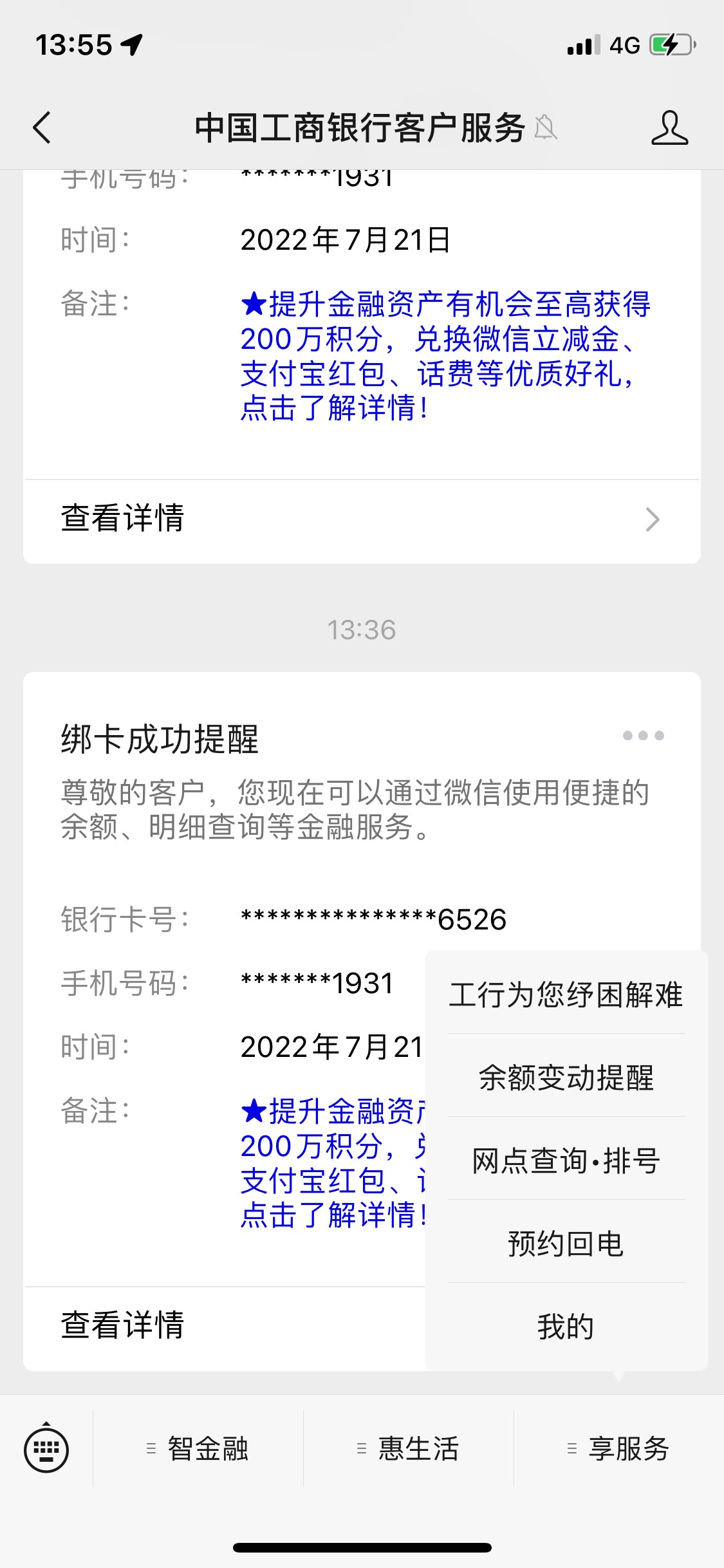This screenshot has width=724, height=1568.
Task: Switch to the keyboard input mode
Action: point(46,1449)
